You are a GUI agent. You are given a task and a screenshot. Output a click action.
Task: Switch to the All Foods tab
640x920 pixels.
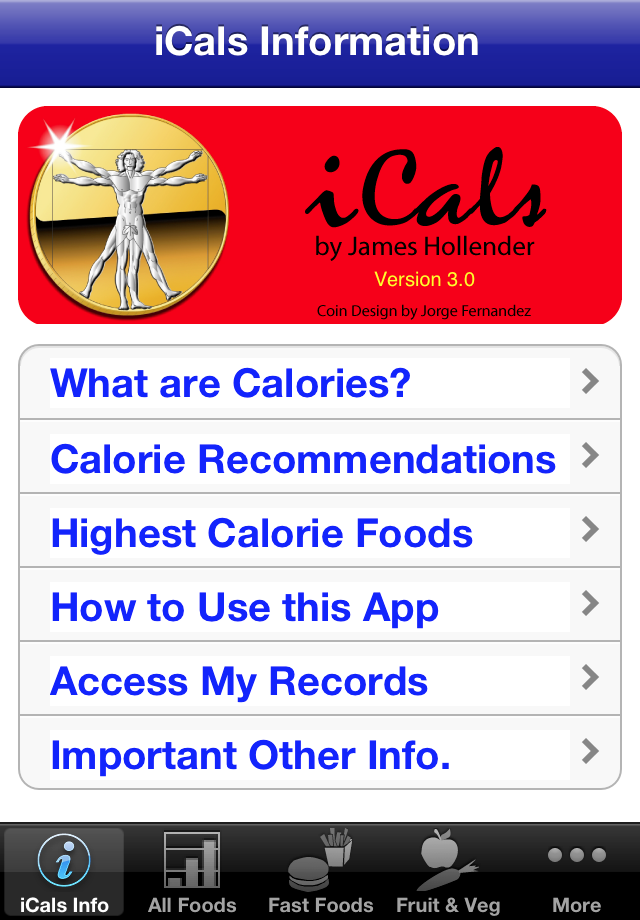(192, 872)
